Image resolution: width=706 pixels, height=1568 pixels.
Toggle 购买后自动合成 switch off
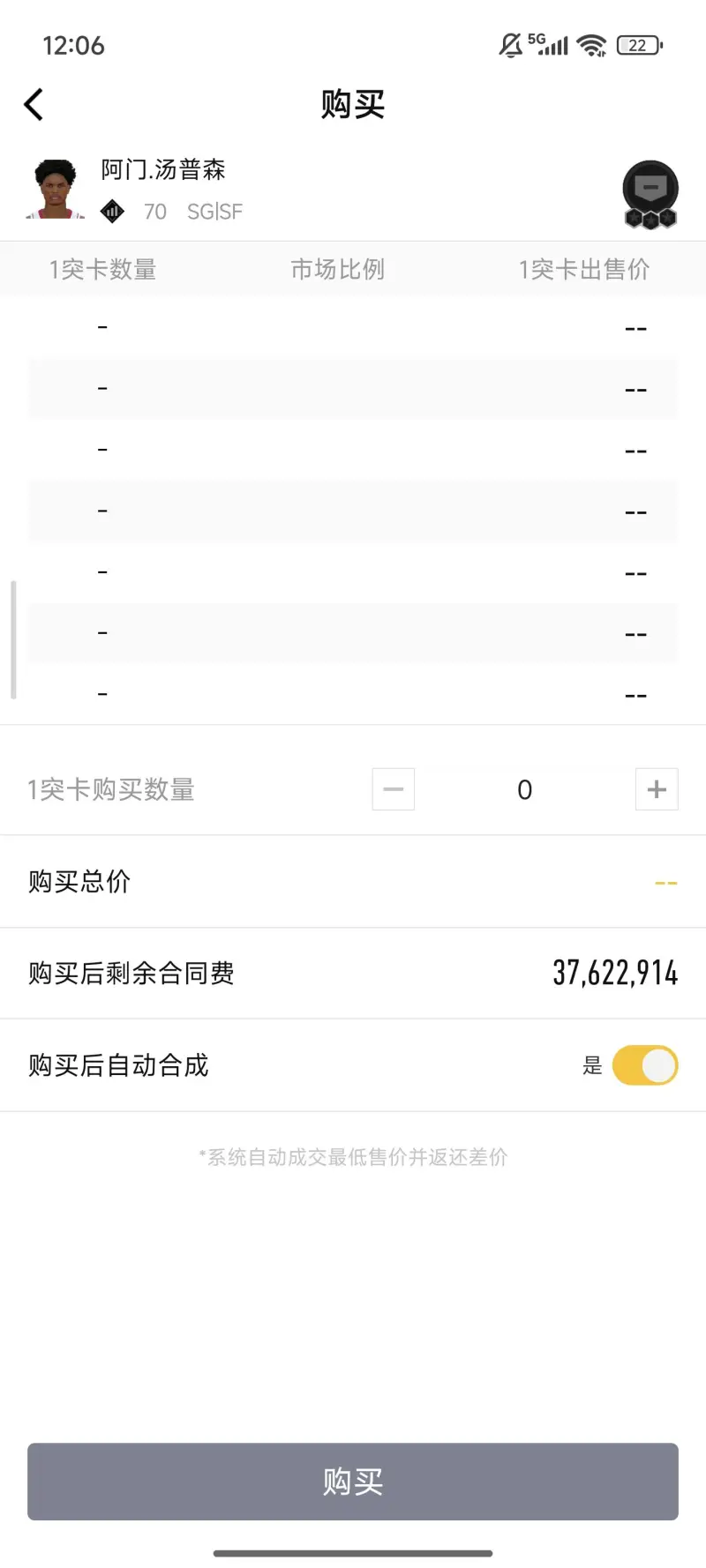point(645,1065)
